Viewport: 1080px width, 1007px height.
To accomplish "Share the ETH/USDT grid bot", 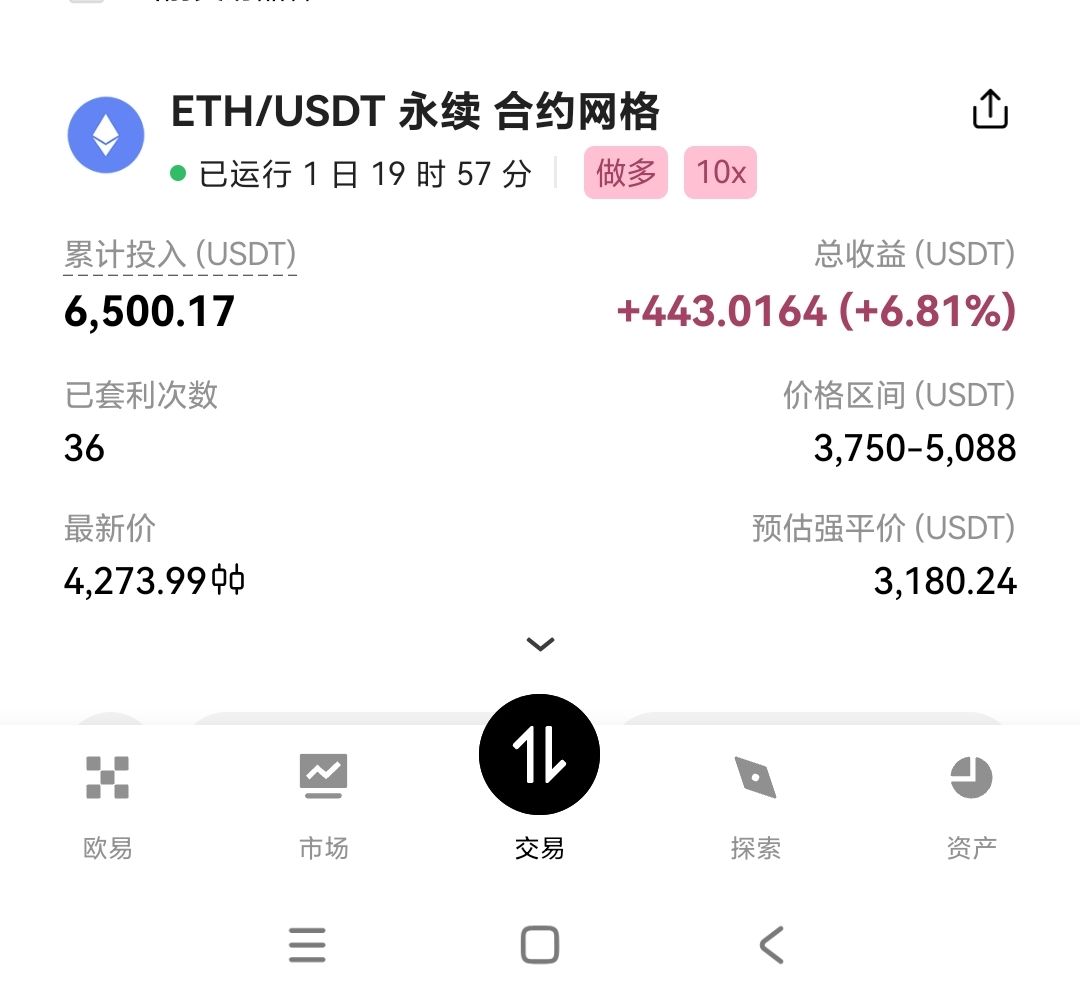I will (x=989, y=110).
